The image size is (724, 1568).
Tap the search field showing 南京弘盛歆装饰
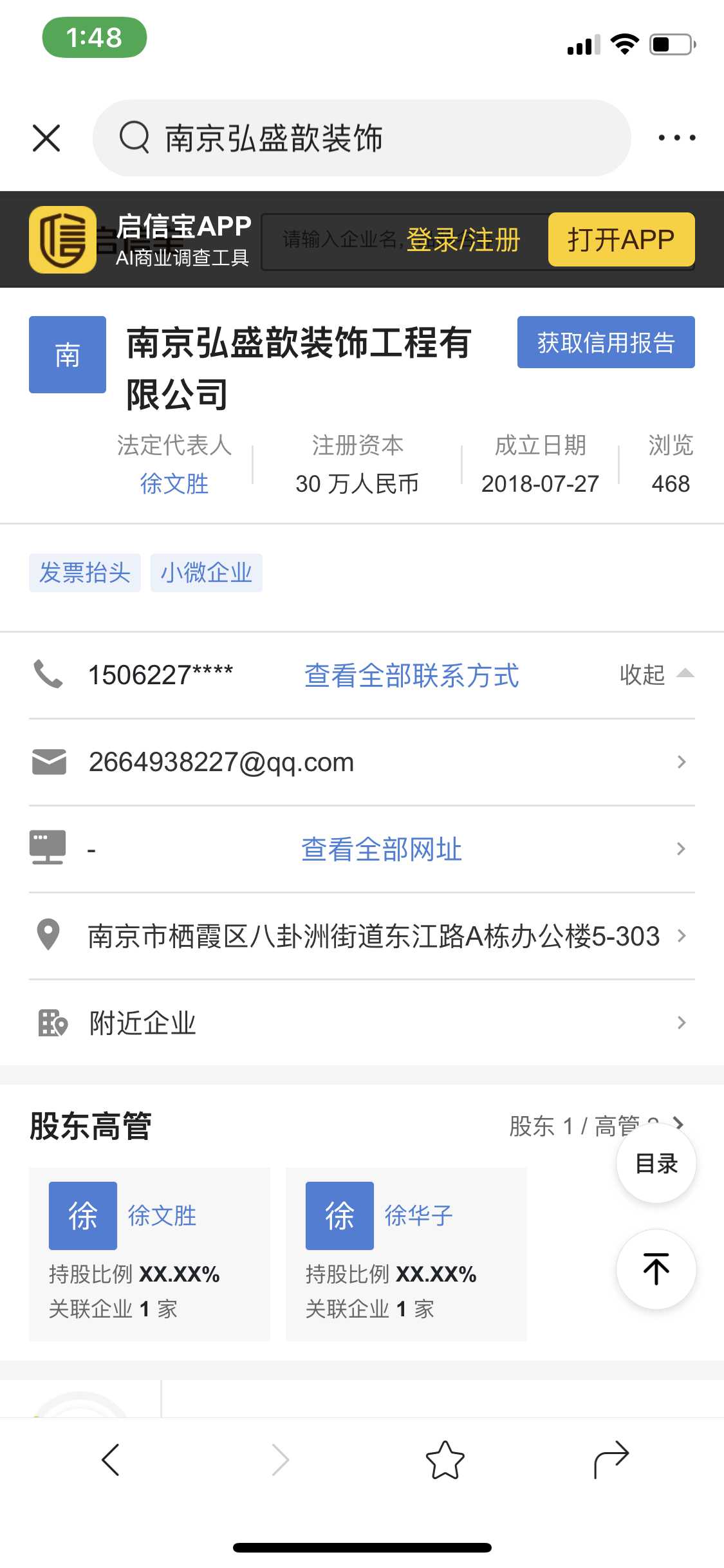click(x=362, y=138)
